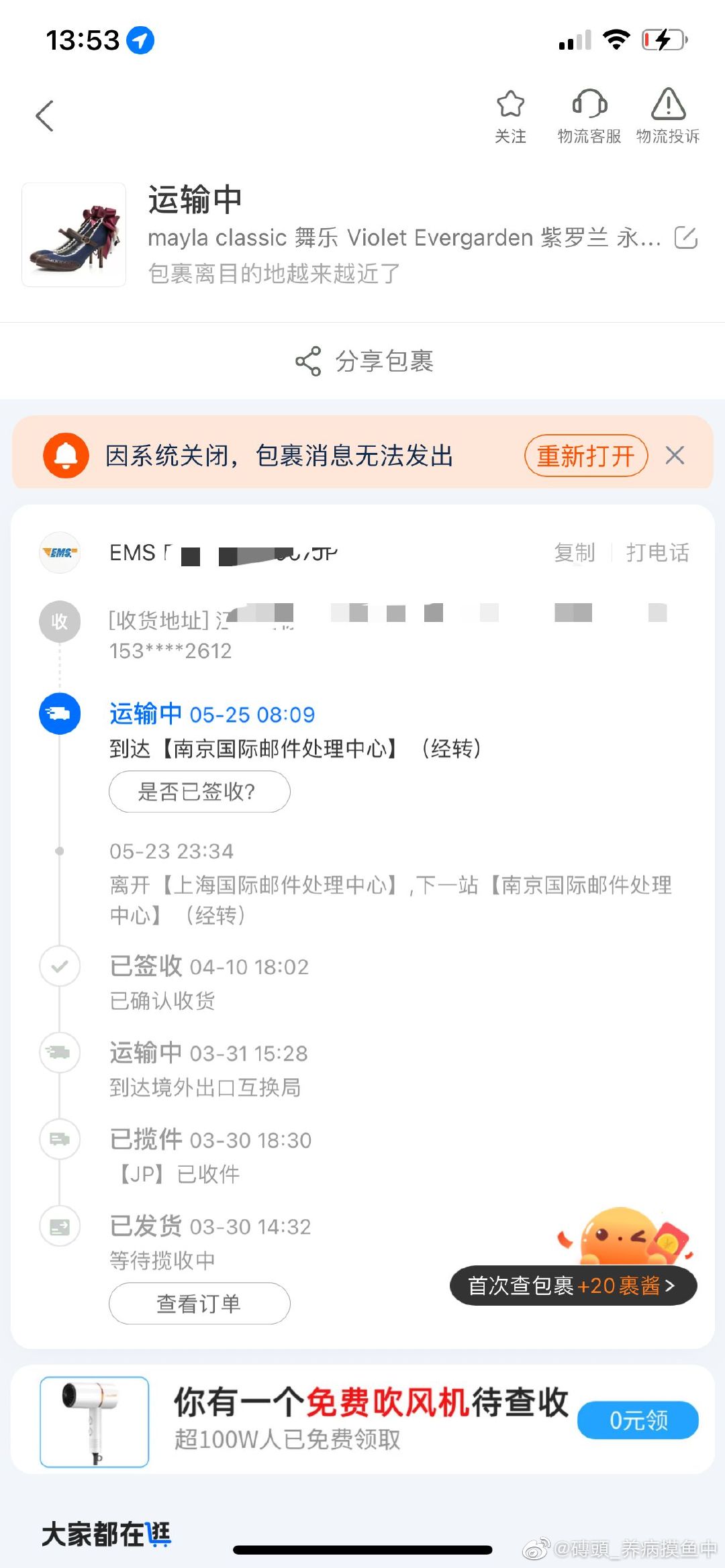Copy the EMS tracking number with 复制

575,552
